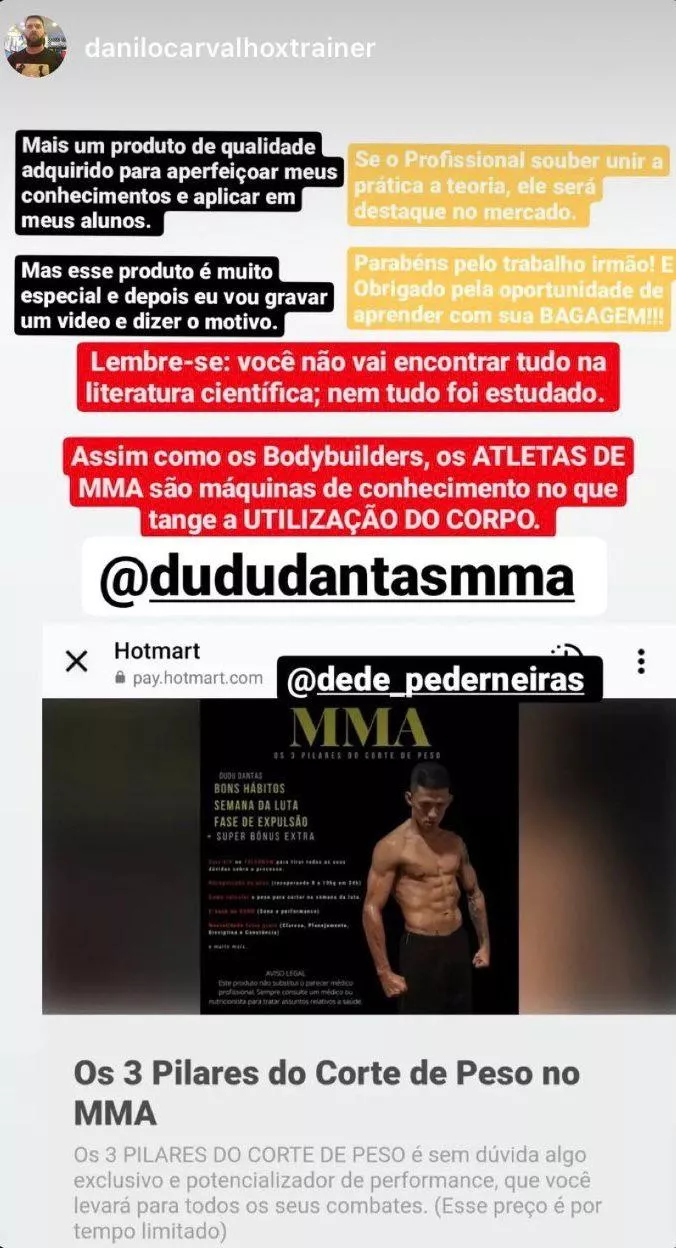
Task: Tap the danilocarvalhoxtrainer username
Action: 230,47
